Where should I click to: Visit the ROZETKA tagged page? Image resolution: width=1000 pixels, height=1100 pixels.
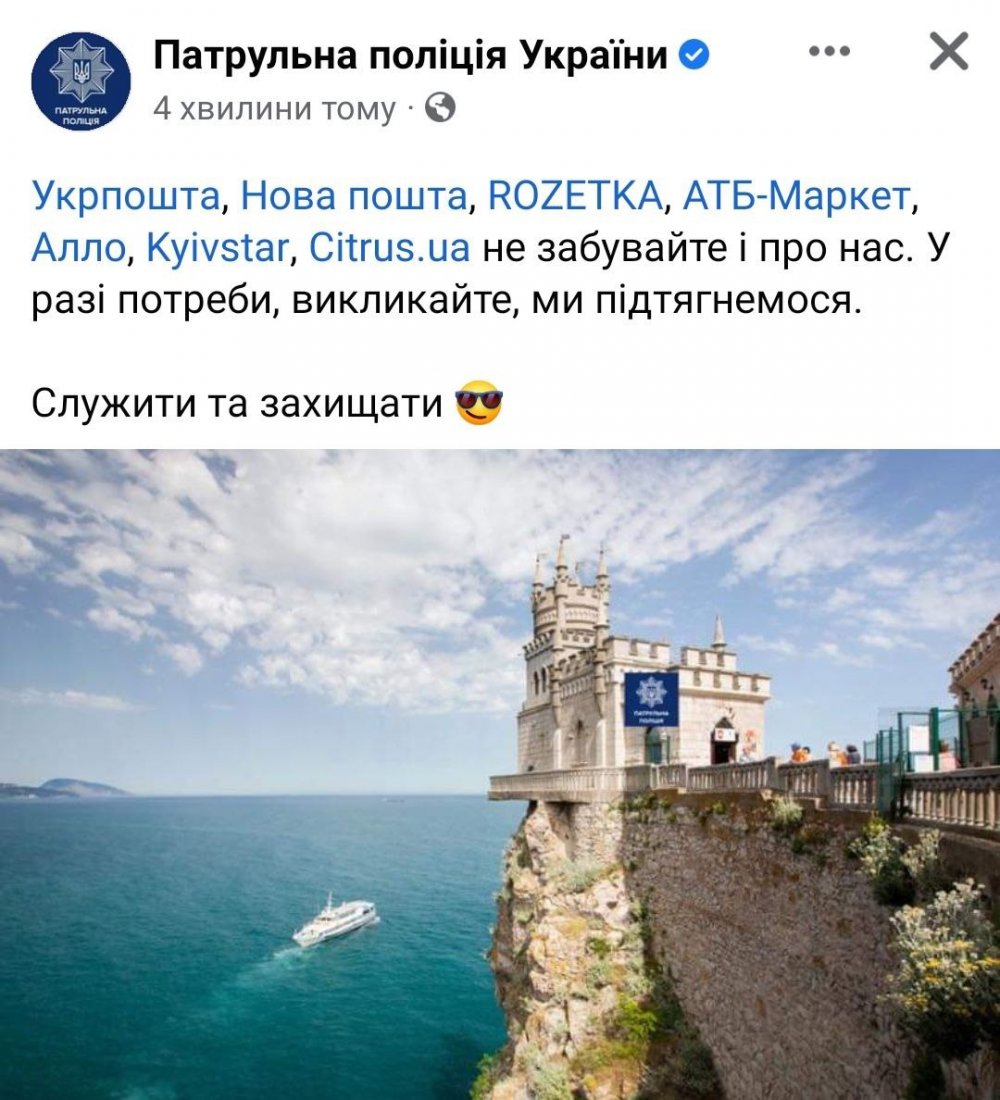575,195
